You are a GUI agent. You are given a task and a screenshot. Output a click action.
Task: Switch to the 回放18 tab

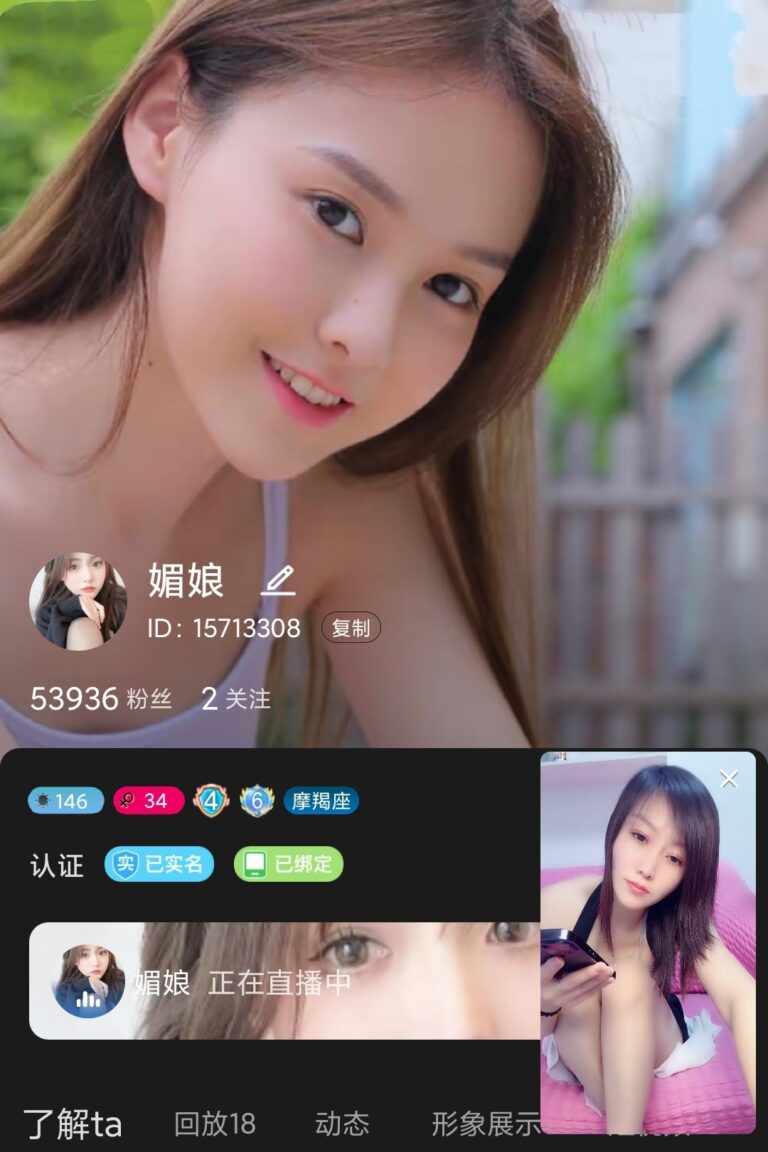214,1124
